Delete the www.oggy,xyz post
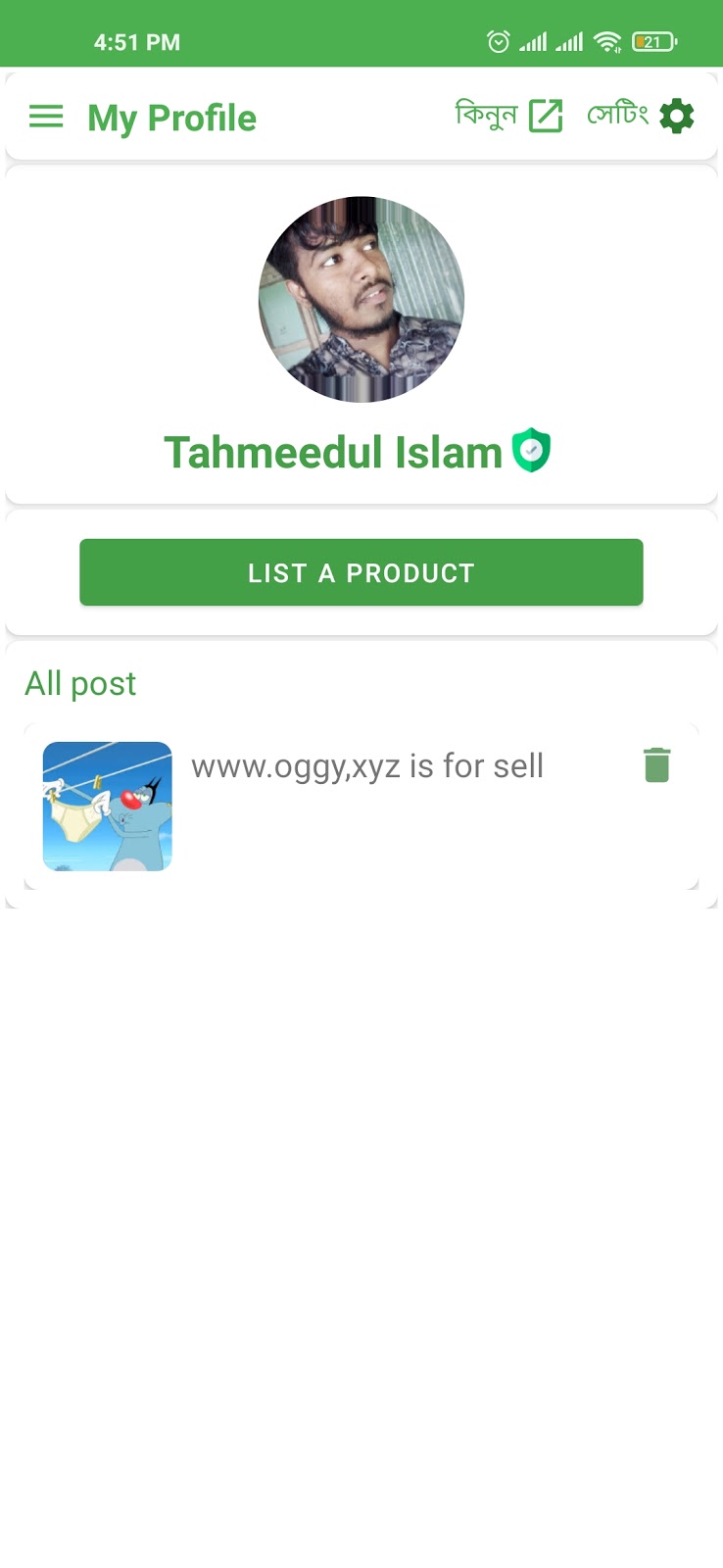The height and width of the screenshot is (1568, 723). point(656,765)
